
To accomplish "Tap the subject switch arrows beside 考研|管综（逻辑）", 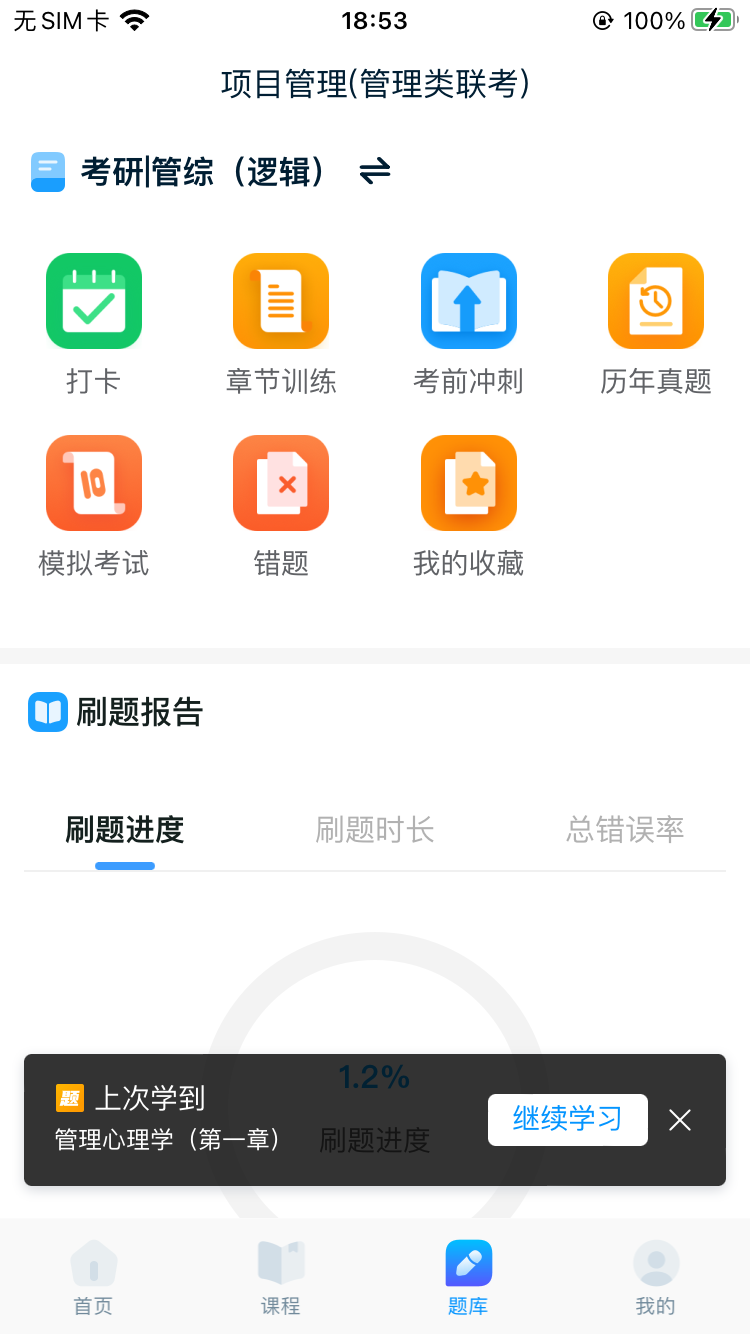I will (x=374, y=171).
